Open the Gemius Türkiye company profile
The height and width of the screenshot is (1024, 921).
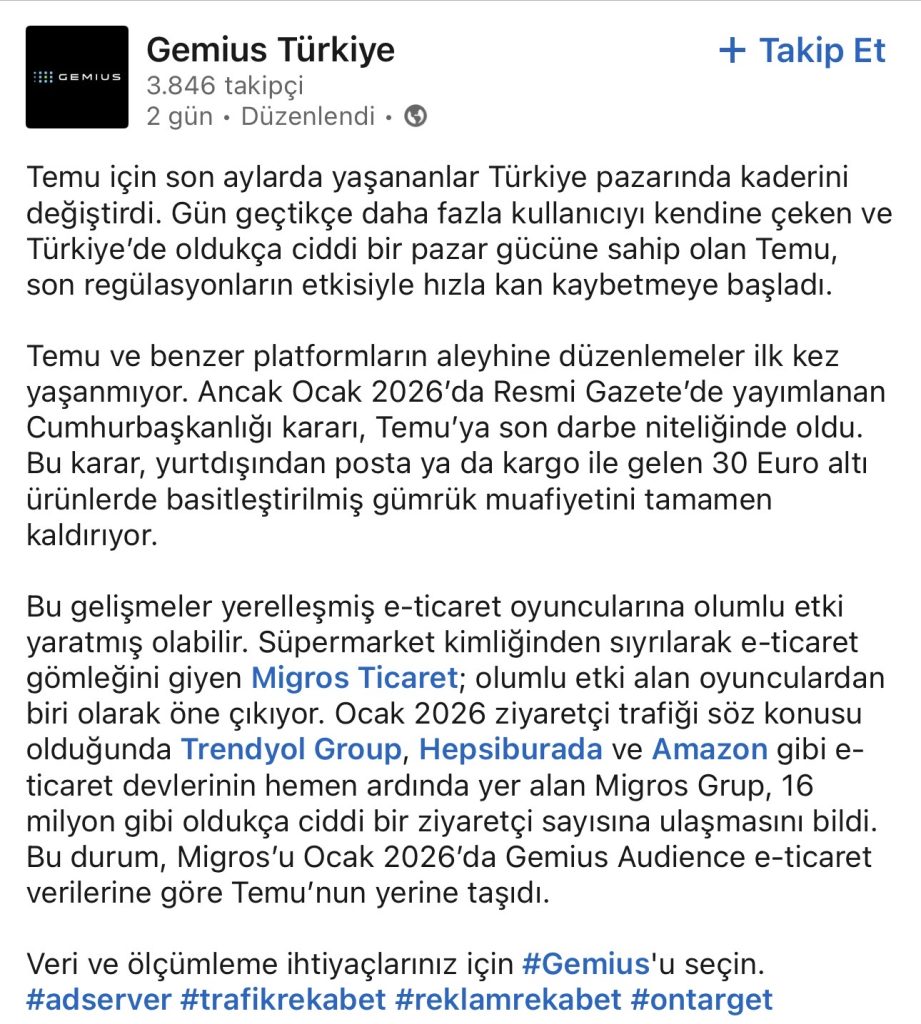pyautogui.click(x=270, y=49)
